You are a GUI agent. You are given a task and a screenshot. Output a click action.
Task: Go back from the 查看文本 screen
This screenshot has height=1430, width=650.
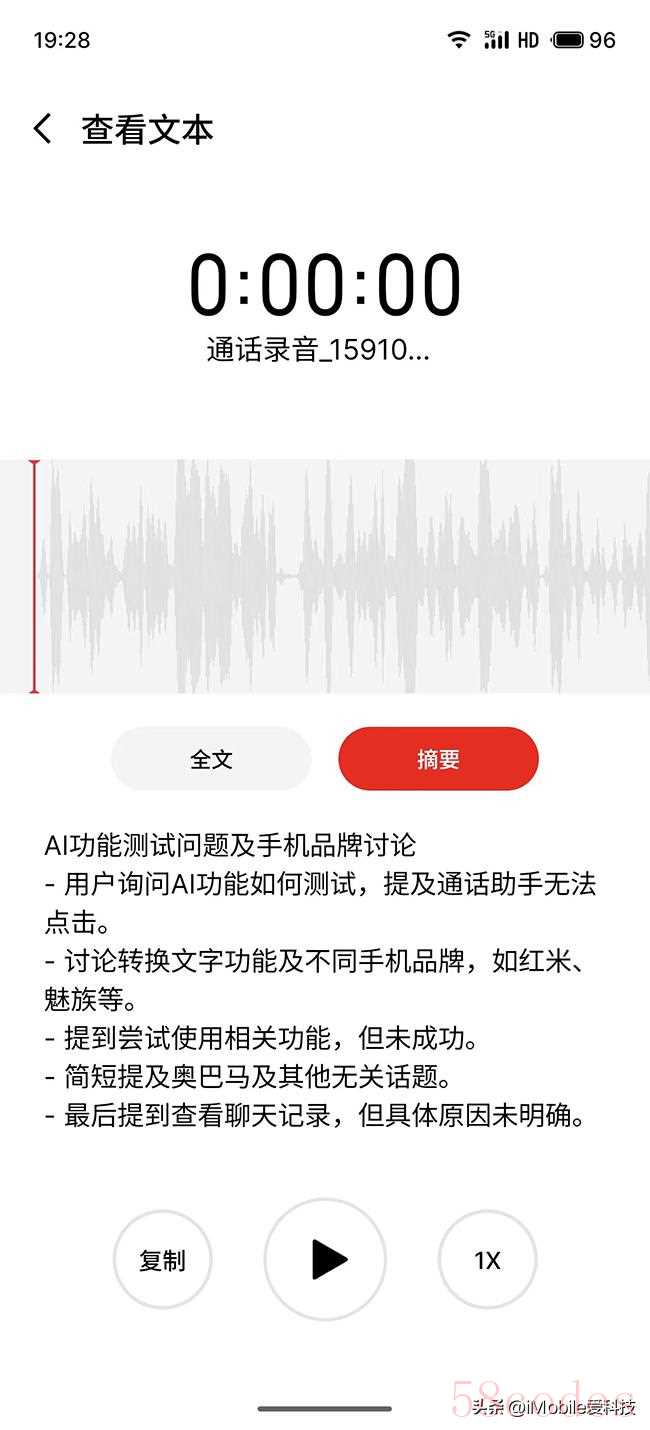coord(42,129)
